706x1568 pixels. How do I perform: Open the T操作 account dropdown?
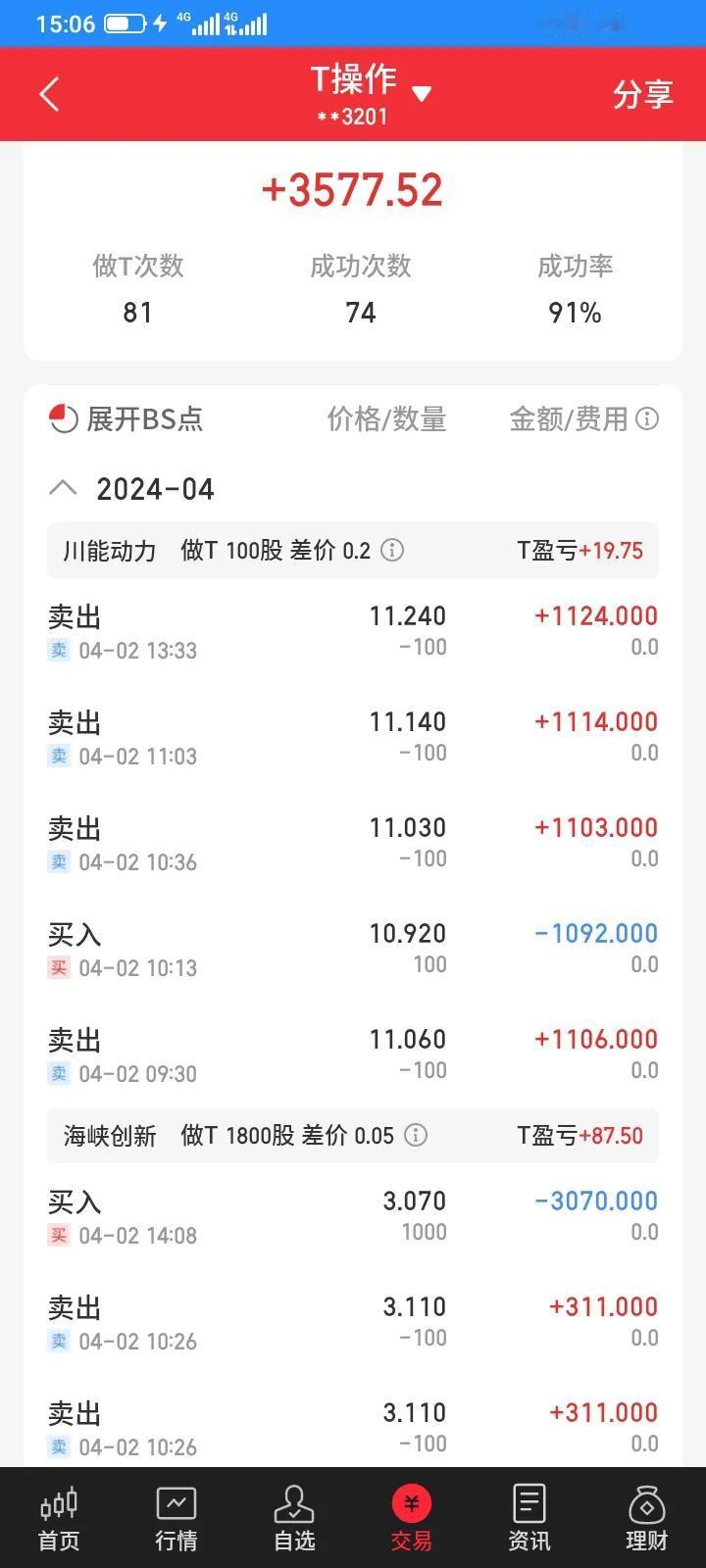coord(421,94)
